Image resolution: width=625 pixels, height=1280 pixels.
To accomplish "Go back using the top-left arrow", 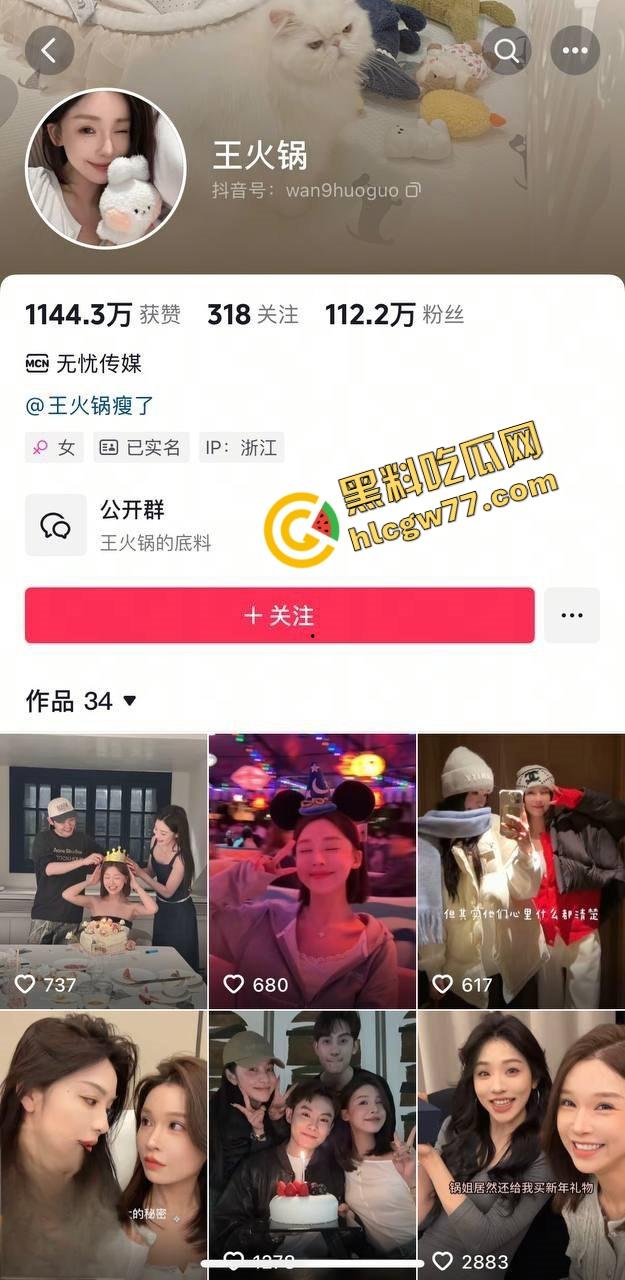I will (x=49, y=50).
